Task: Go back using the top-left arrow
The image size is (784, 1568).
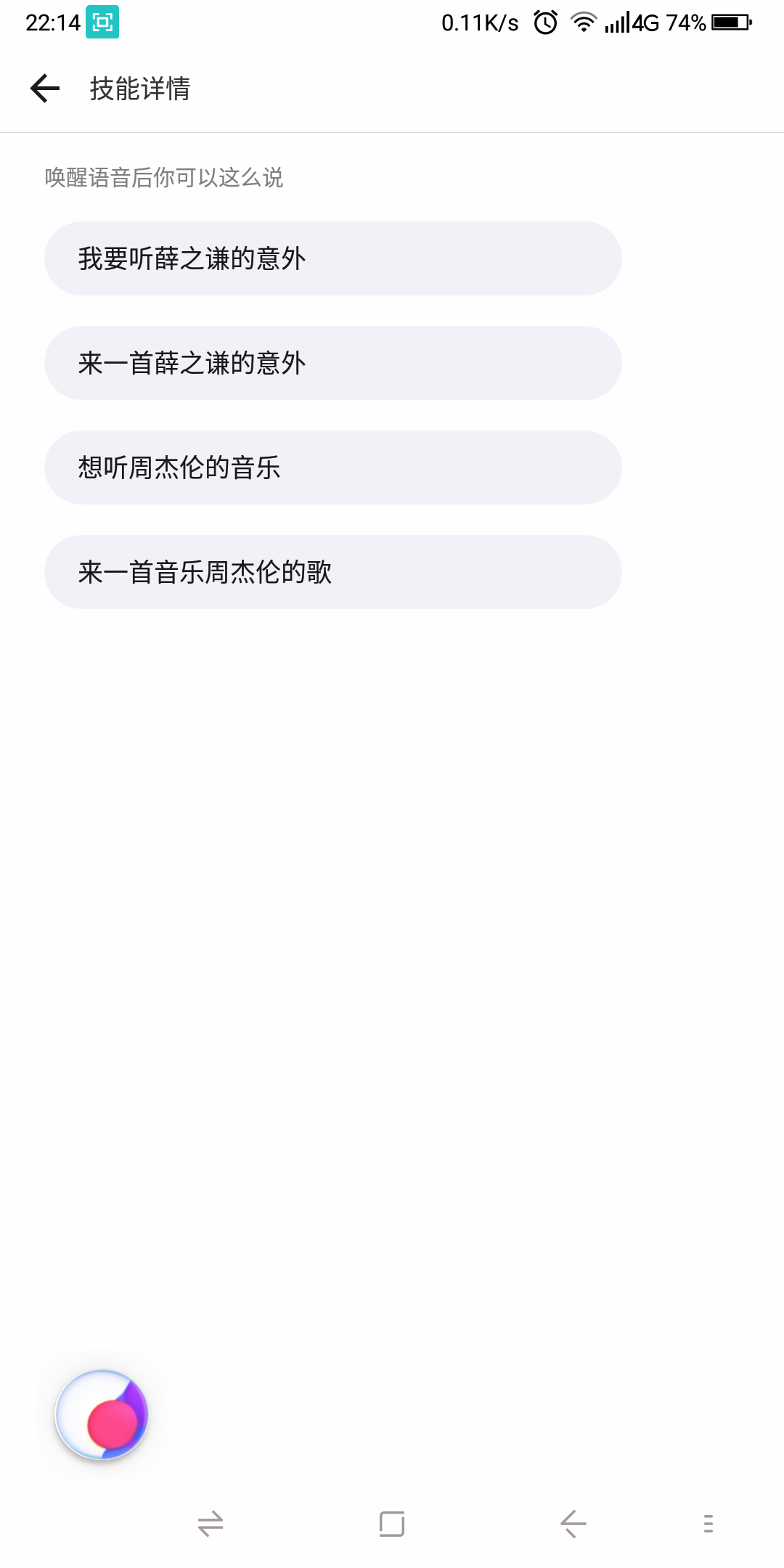Action: [45, 89]
